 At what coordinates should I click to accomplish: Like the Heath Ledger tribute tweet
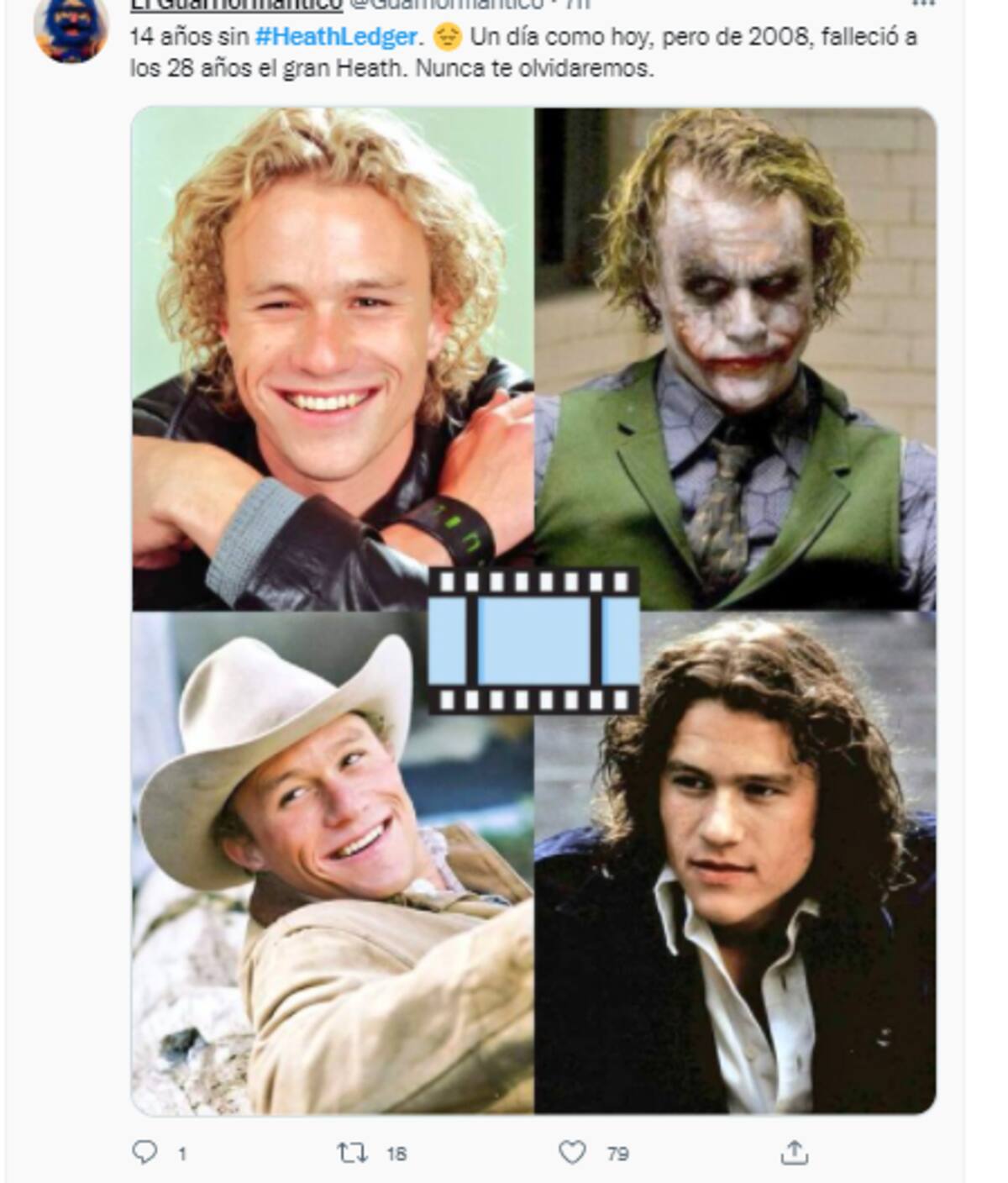click(572, 1152)
